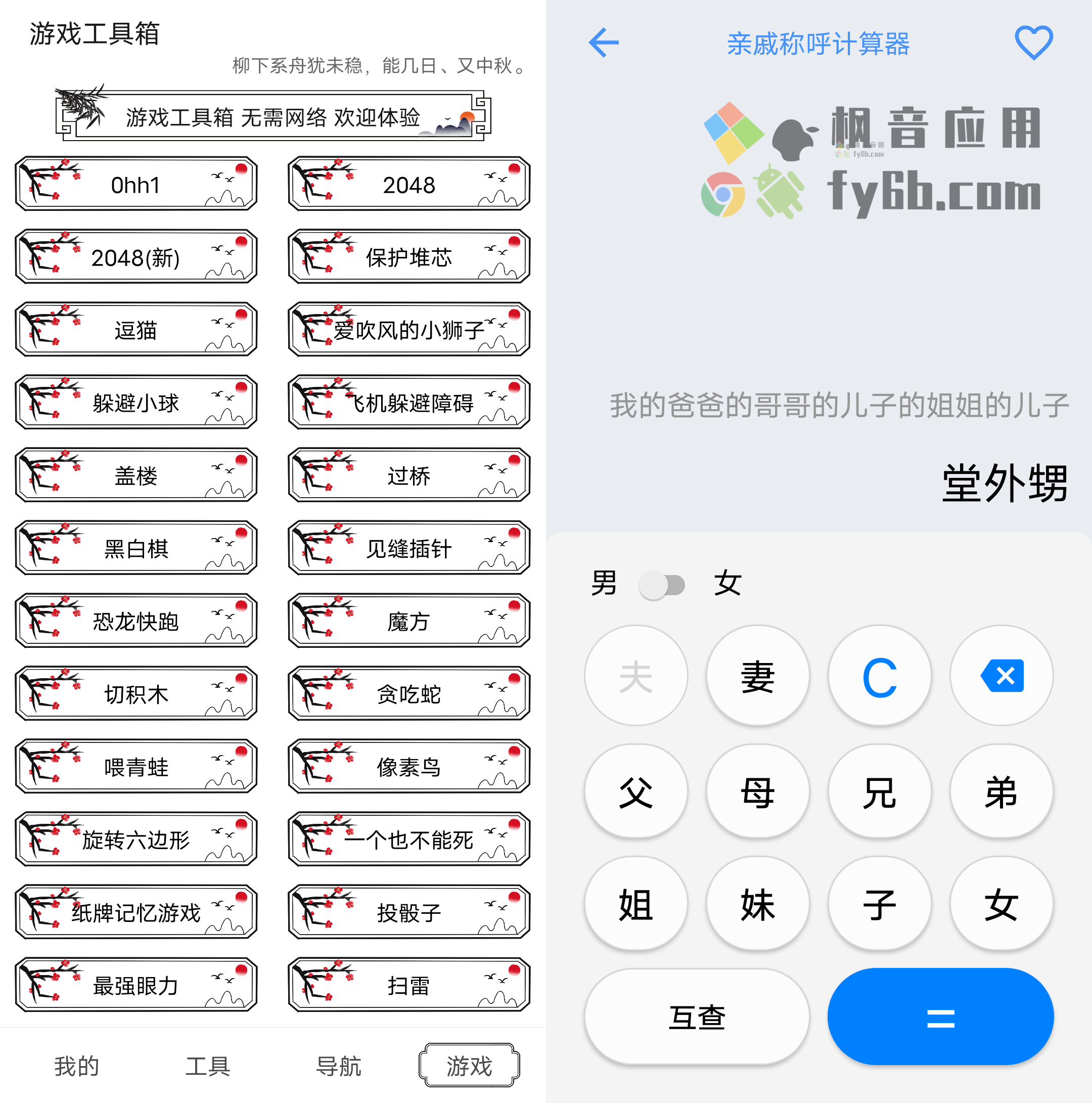Favorite the kinship calculator with the heart icon
This screenshot has width=1092, height=1103.
(x=1033, y=43)
